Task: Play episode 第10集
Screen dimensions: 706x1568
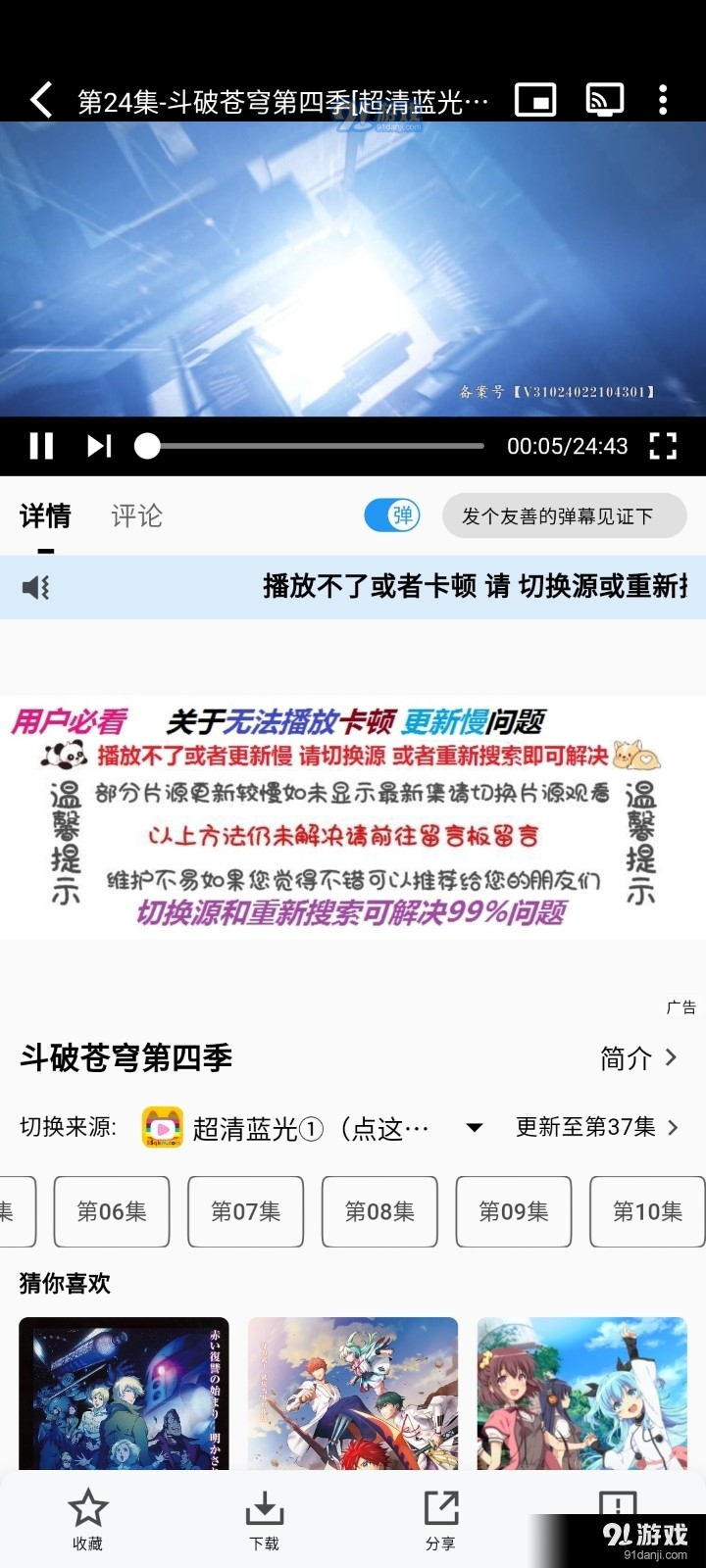Action: coord(647,1211)
